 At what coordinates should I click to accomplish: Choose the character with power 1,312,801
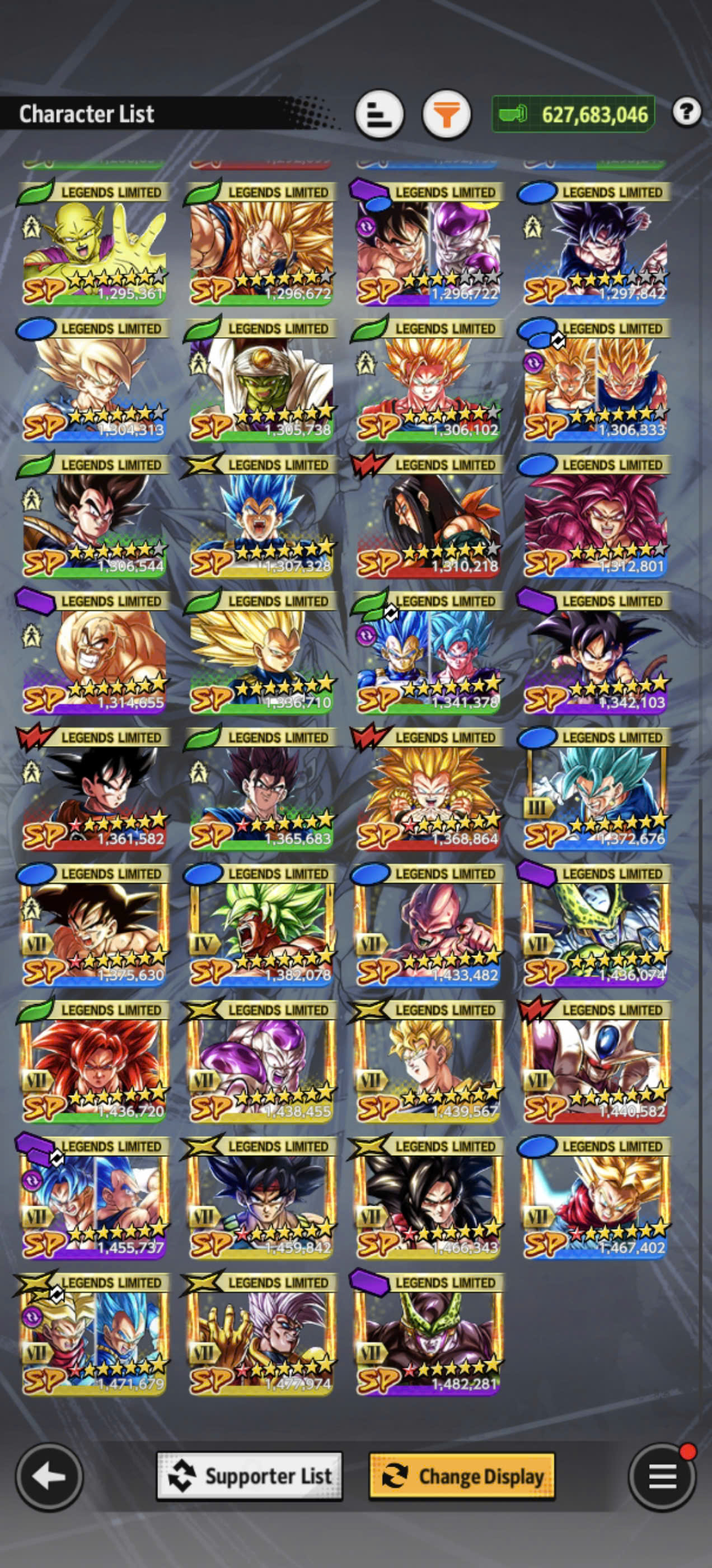coord(595,515)
